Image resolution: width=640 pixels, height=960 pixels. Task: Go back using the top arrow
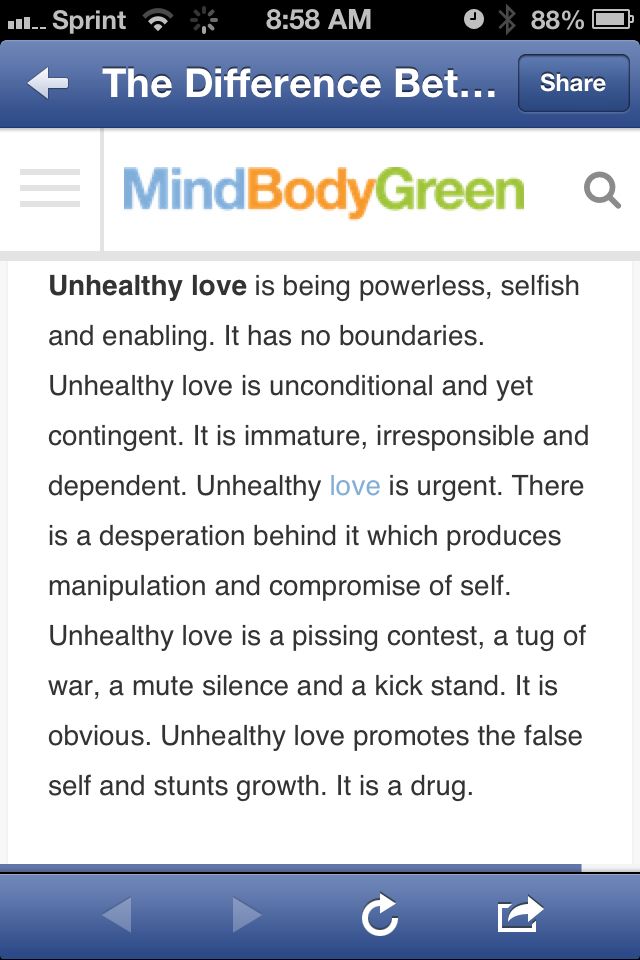(48, 84)
